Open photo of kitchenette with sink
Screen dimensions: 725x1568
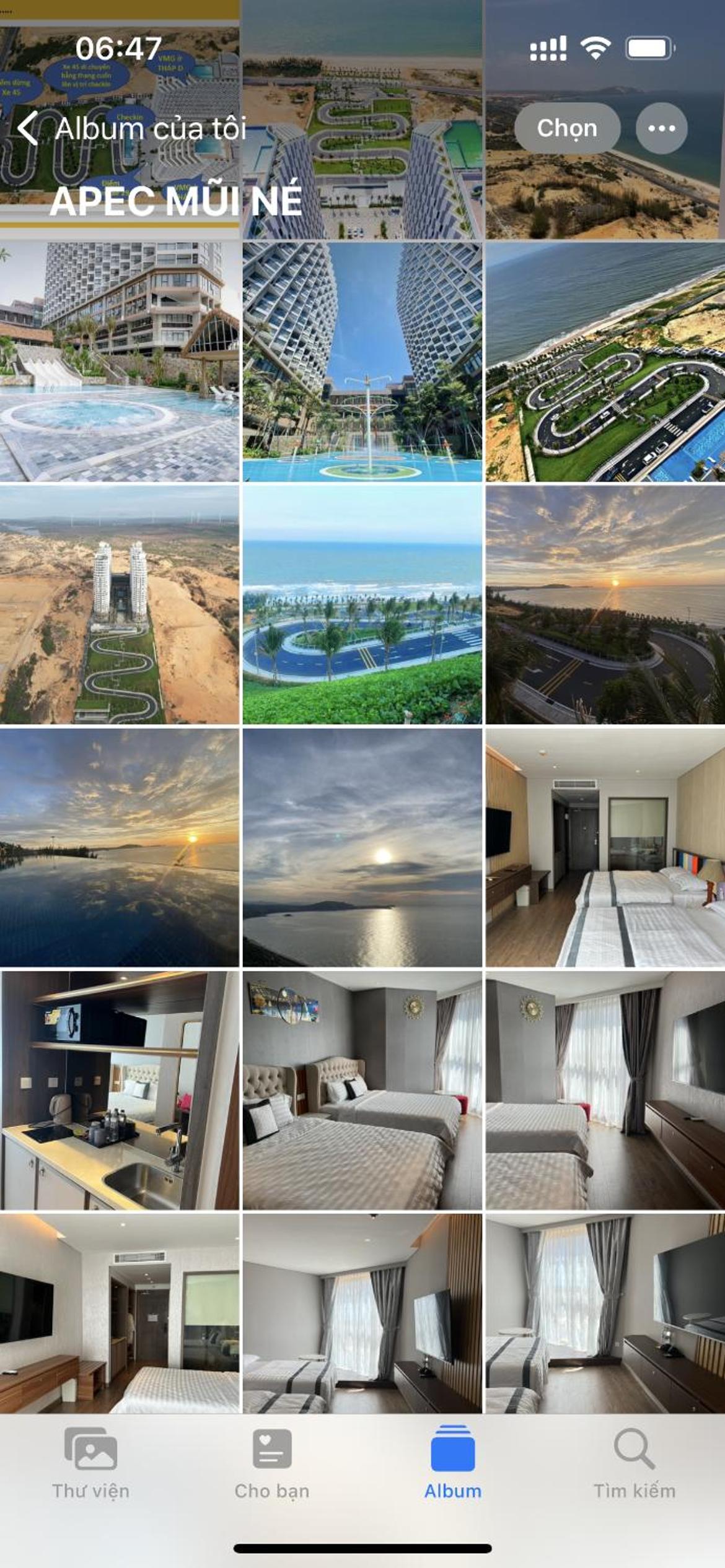click(x=119, y=1091)
